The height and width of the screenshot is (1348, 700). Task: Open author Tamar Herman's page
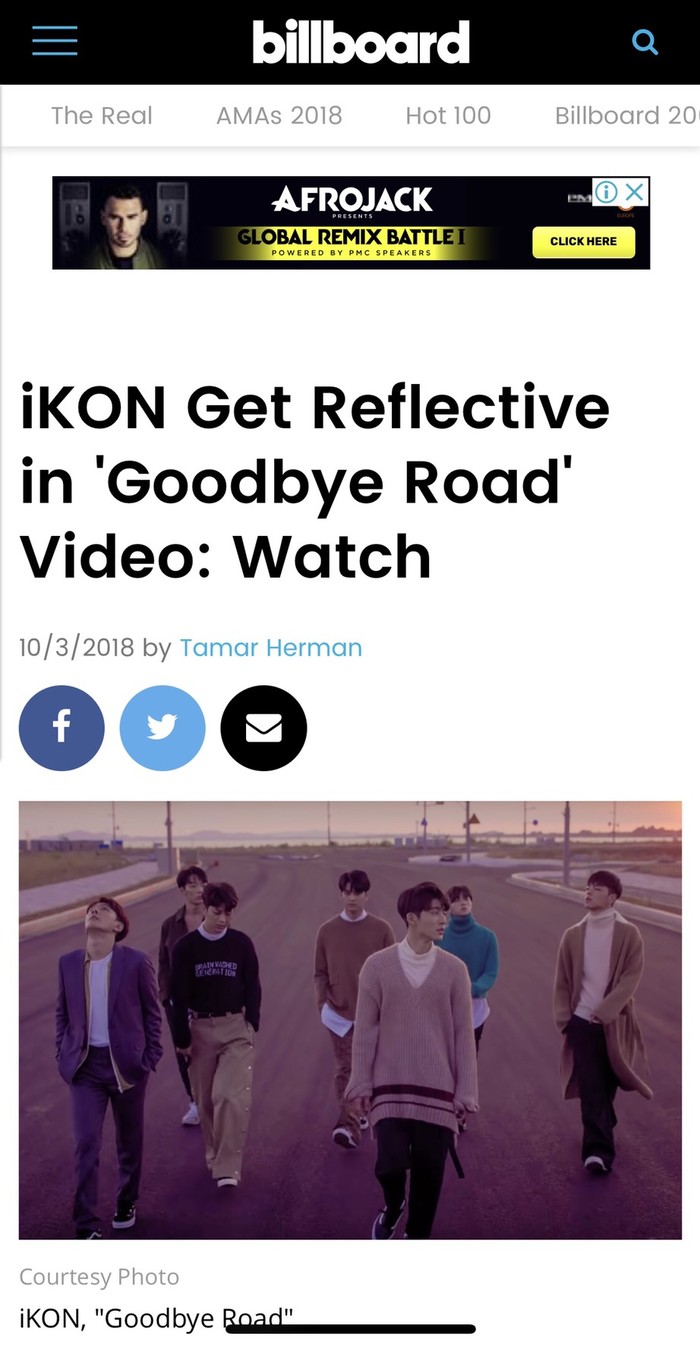[271, 647]
